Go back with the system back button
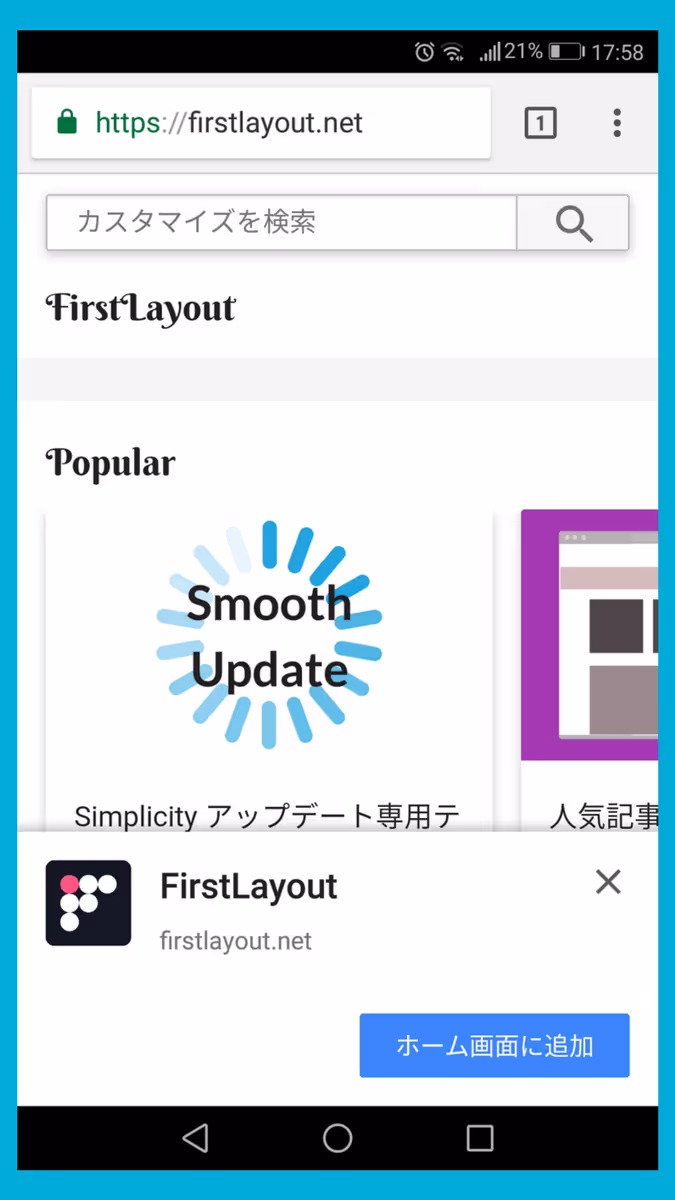Image resolution: width=675 pixels, height=1200 pixels. 196,1137
